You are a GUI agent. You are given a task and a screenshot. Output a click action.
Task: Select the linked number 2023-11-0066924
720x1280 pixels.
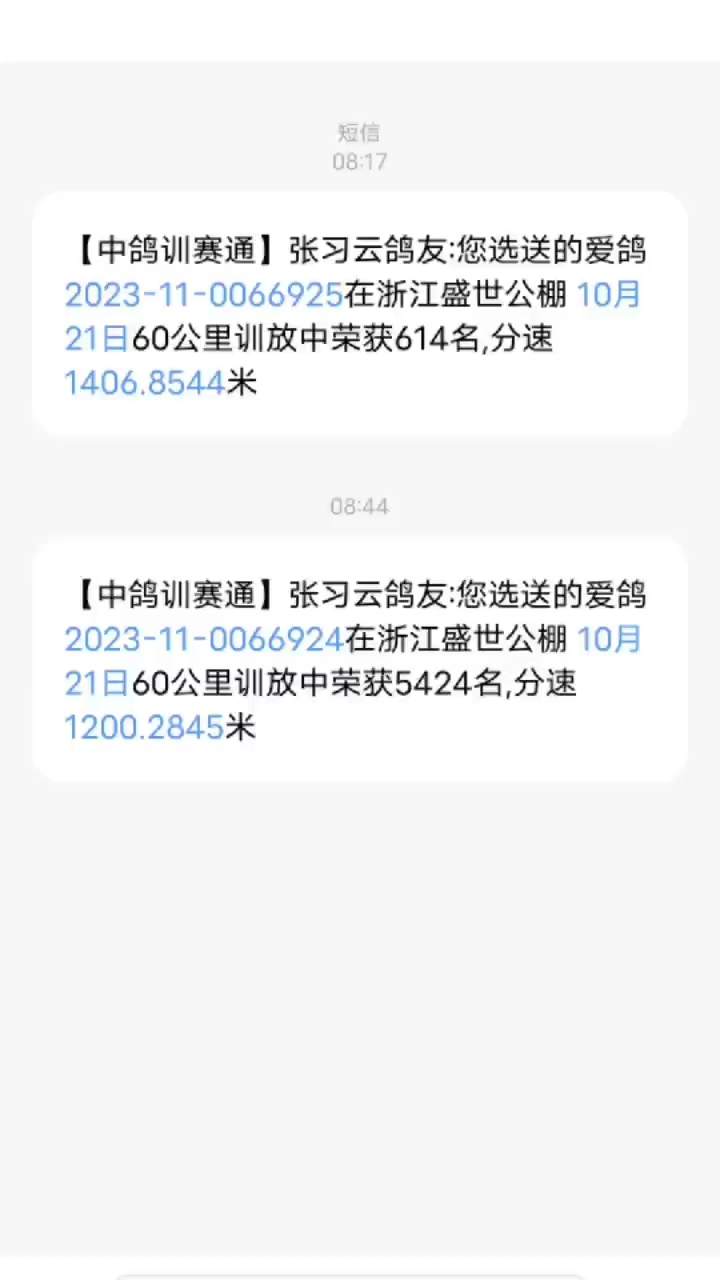point(204,640)
